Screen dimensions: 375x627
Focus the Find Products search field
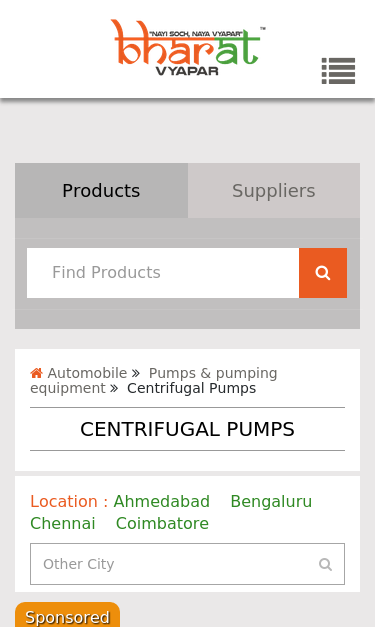coord(163,273)
